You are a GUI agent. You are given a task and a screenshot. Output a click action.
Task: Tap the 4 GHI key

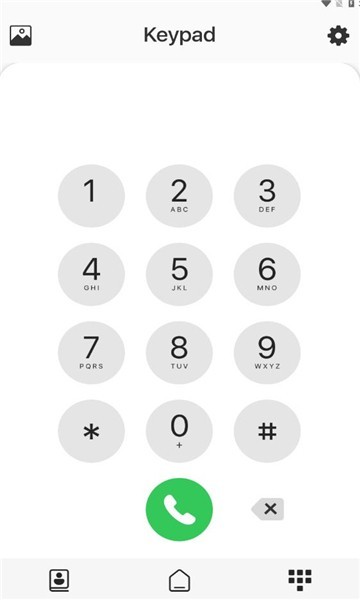(x=91, y=274)
